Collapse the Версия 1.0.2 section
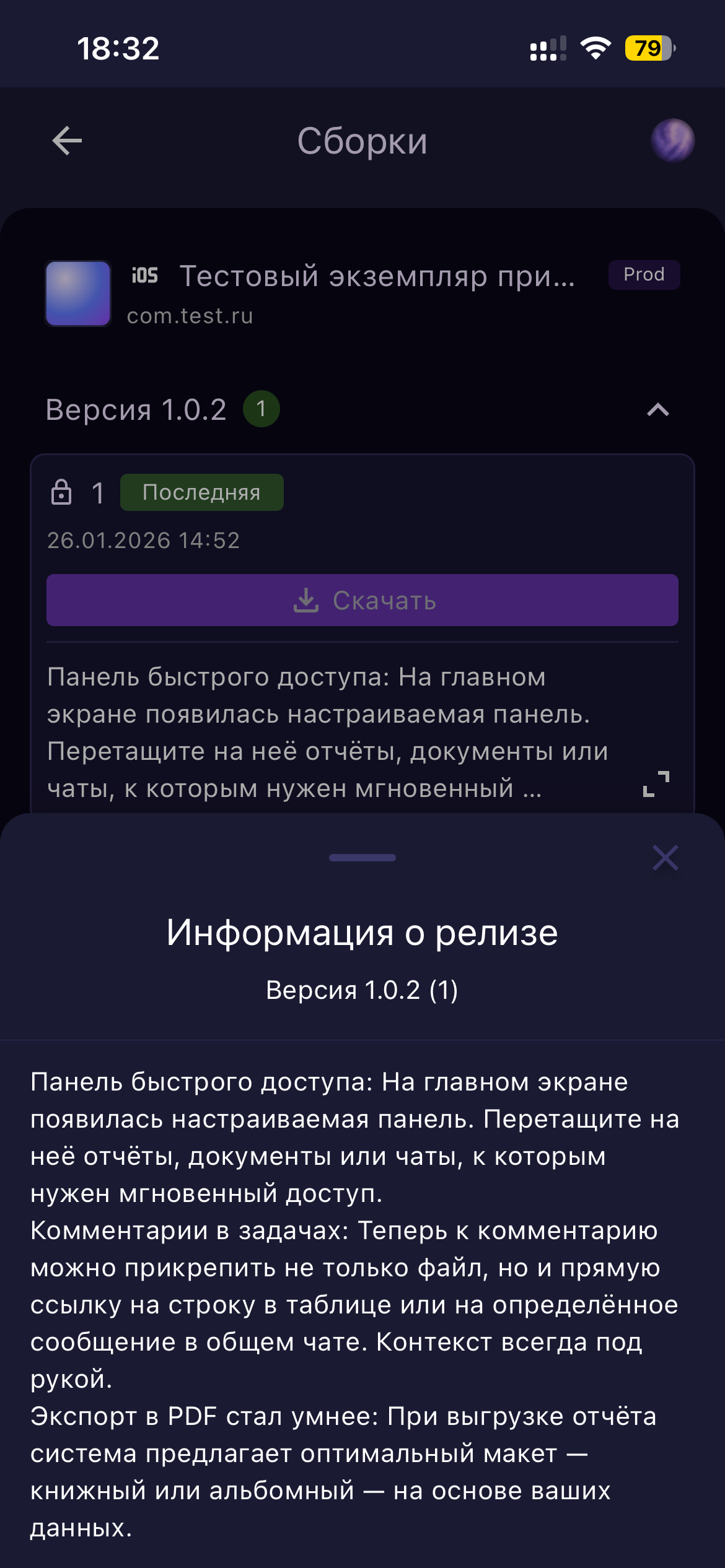Image resolution: width=725 pixels, height=1568 pixels. pos(657,409)
